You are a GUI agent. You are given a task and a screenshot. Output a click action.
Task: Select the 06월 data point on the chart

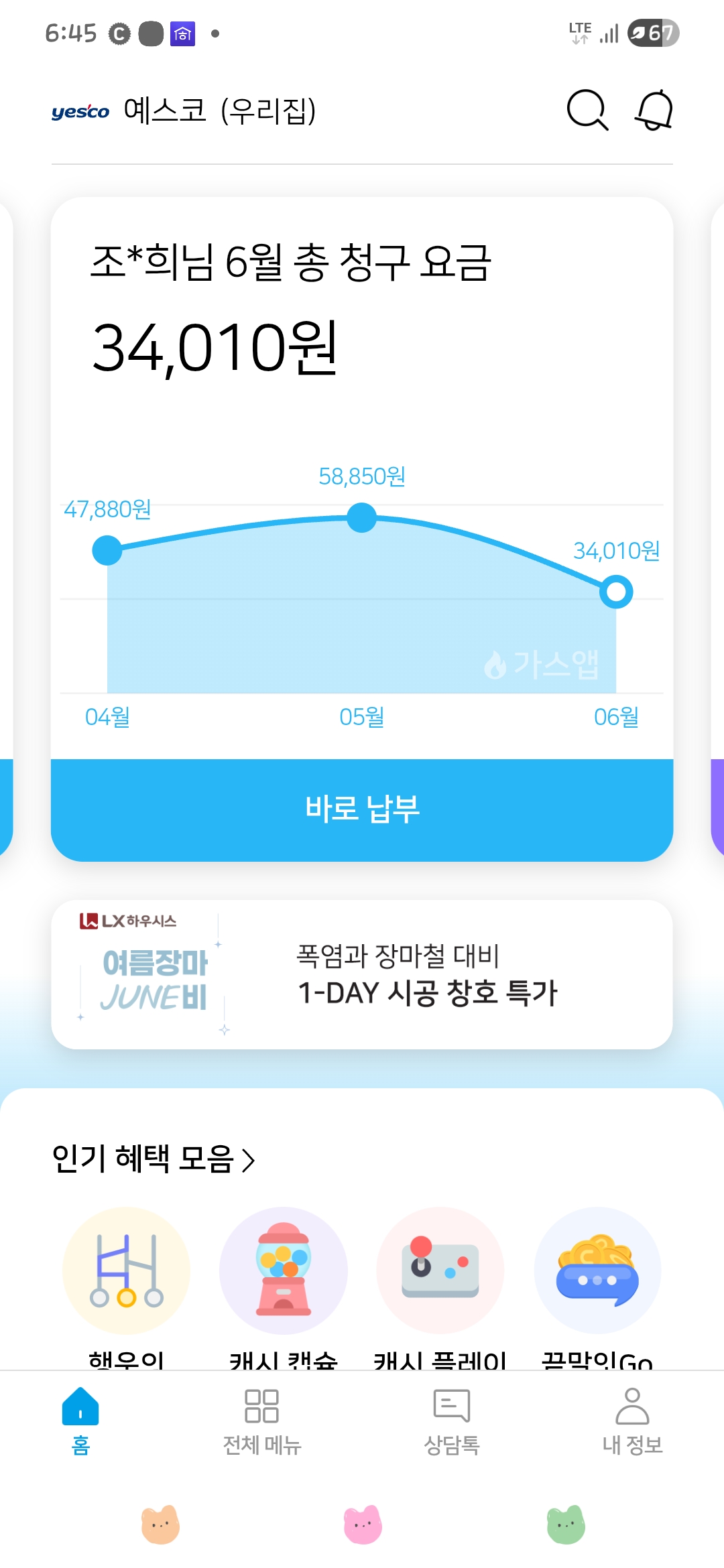tap(616, 592)
